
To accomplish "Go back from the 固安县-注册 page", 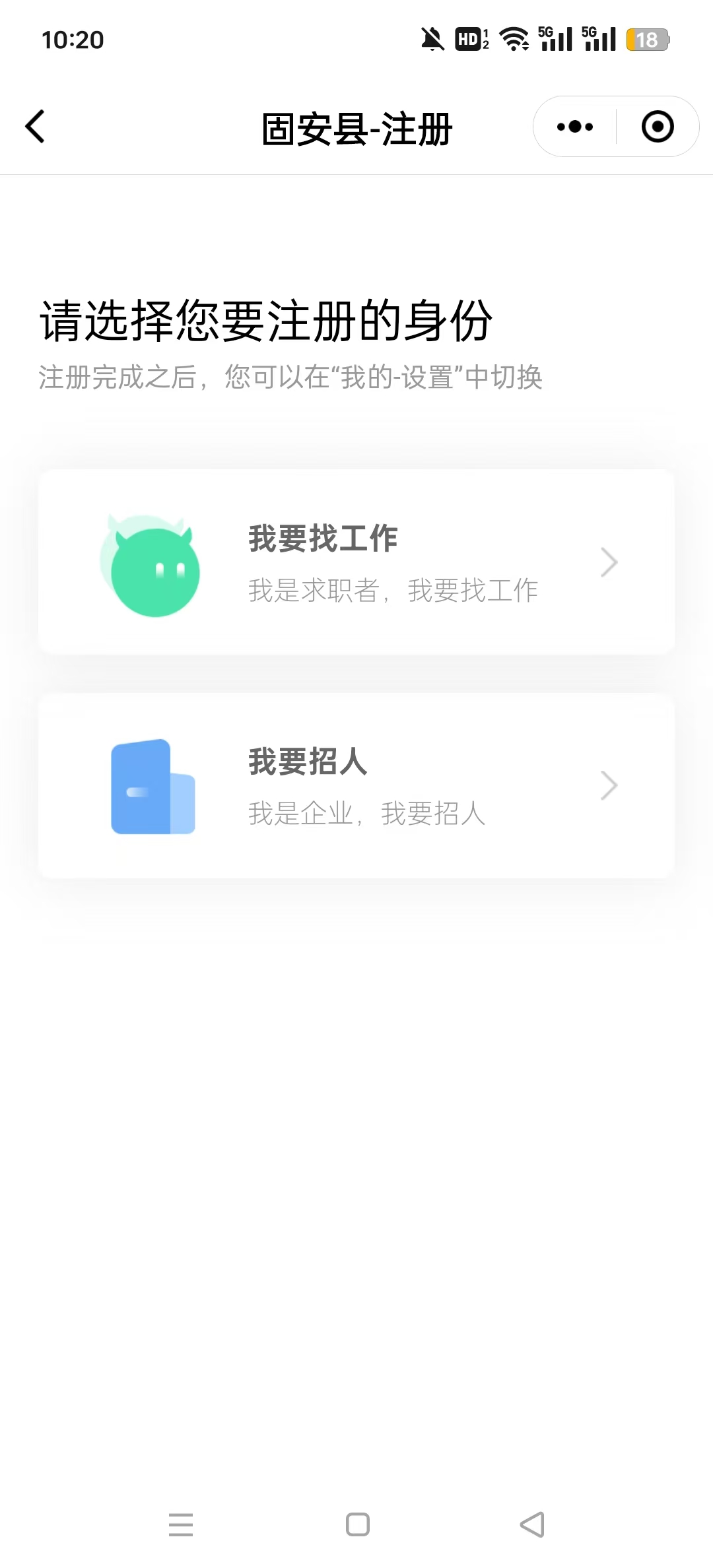I will [x=36, y=127].
